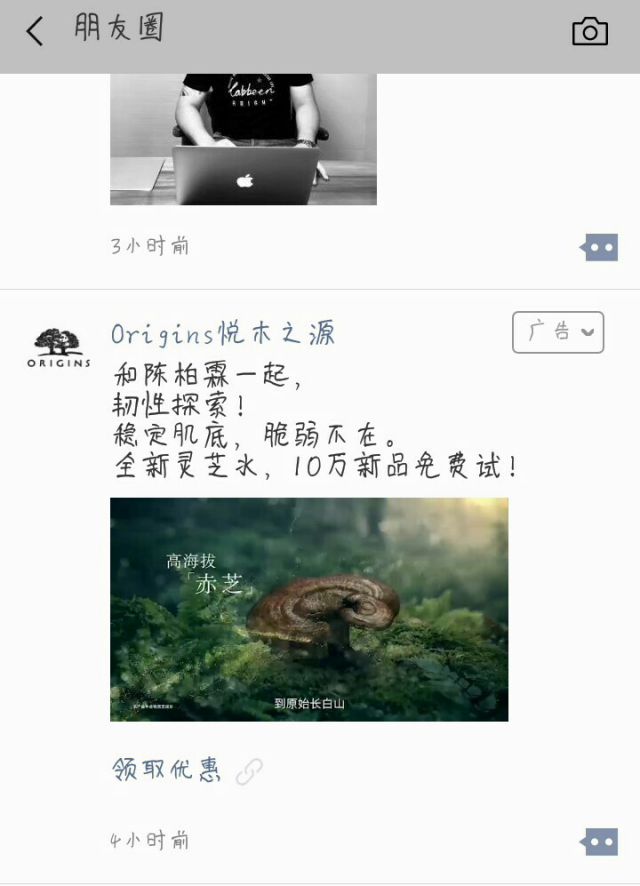Open the laptop photo in the top post
Screen dimensions: 640x886
click(243, 139)
